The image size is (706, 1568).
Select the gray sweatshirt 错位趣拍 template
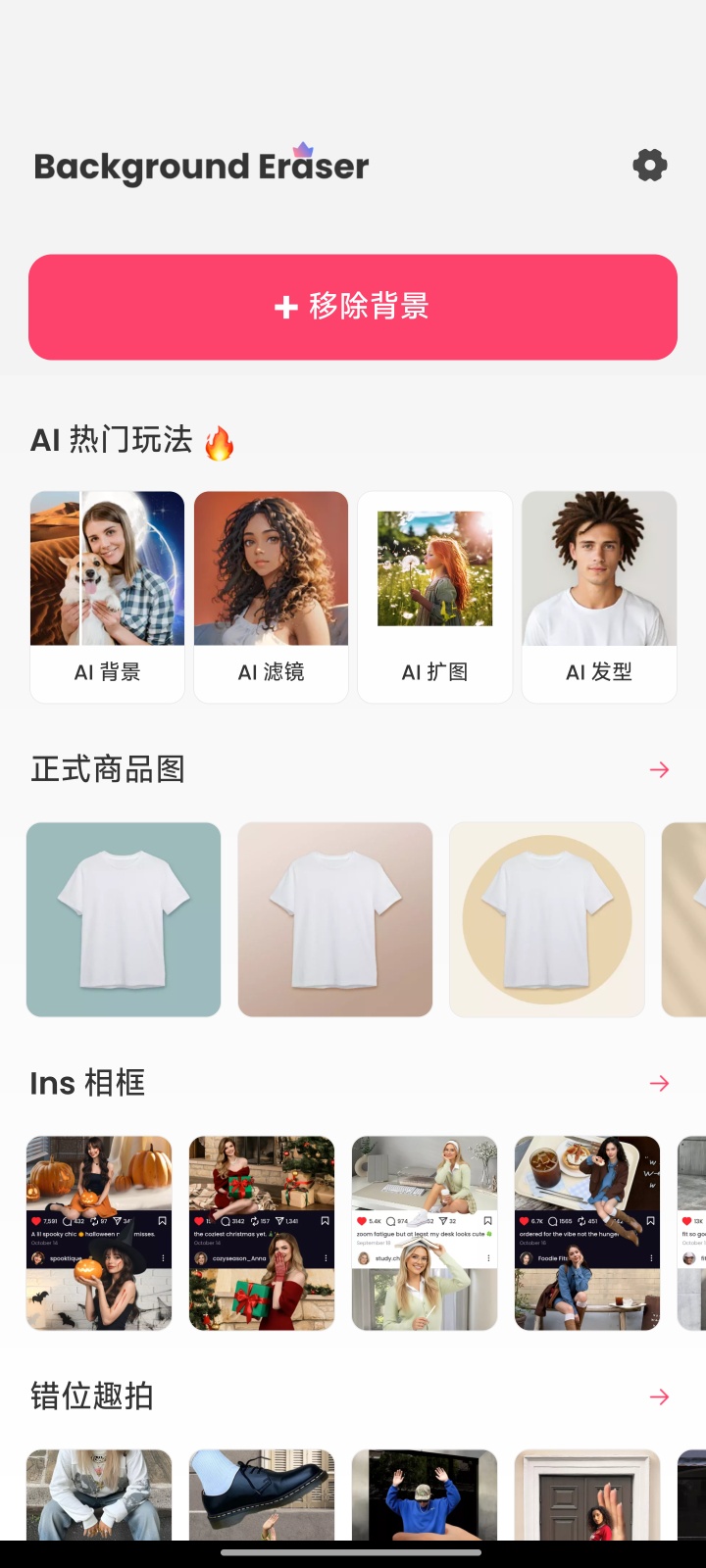tap(99, 1494)
